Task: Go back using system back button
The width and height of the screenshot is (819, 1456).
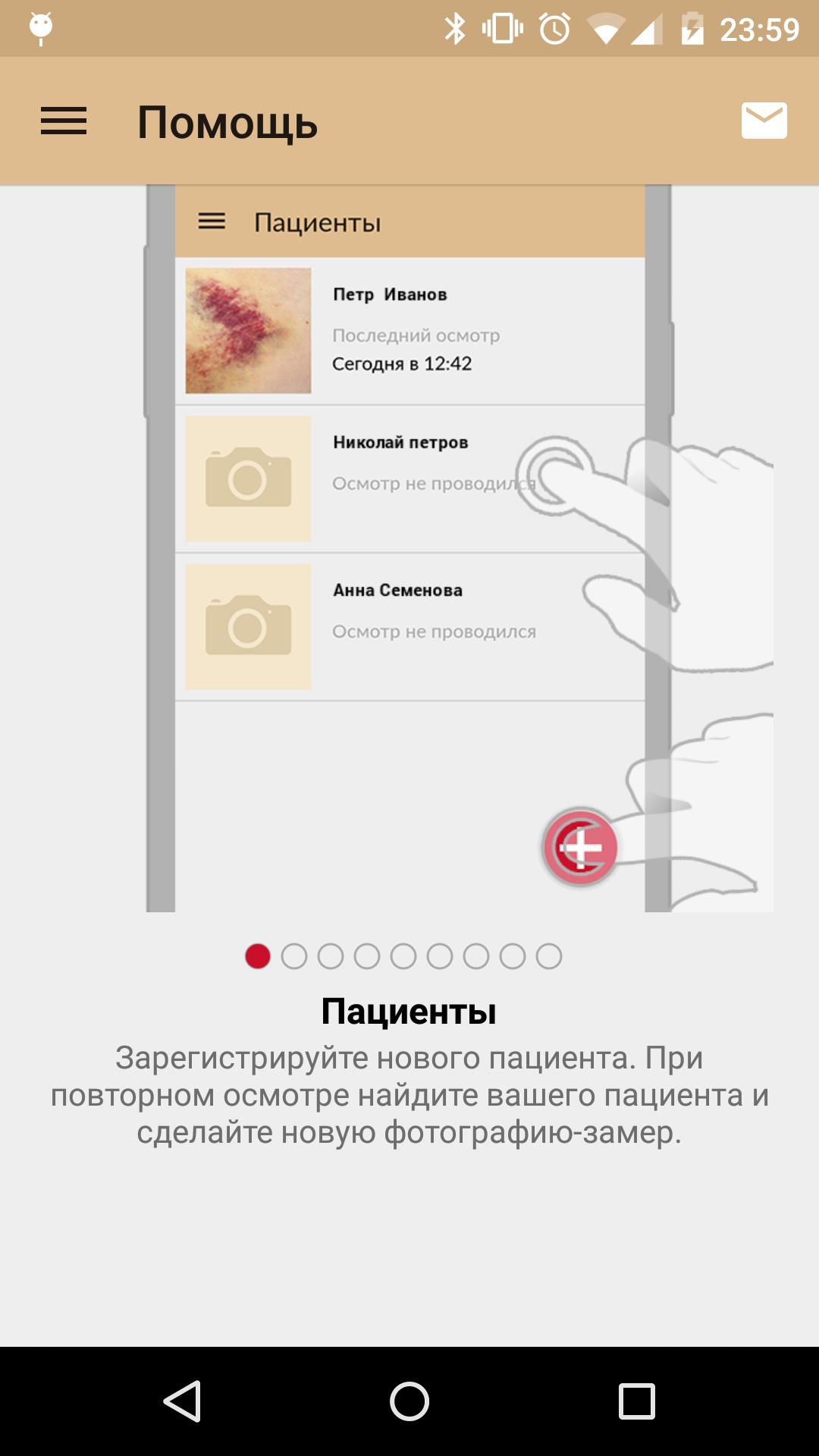Action: 182,1401
